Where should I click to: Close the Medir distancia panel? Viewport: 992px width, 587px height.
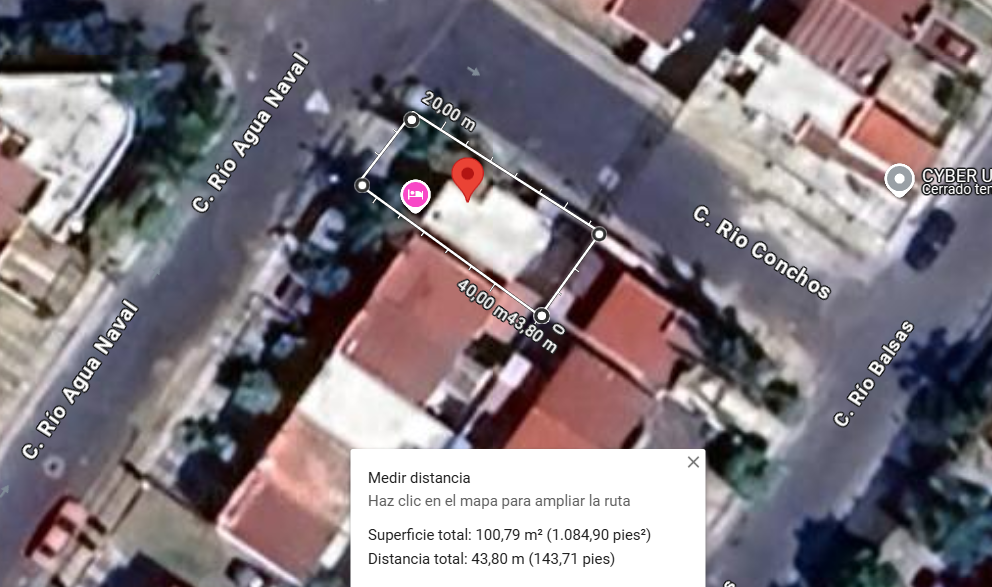coord(693,462)
